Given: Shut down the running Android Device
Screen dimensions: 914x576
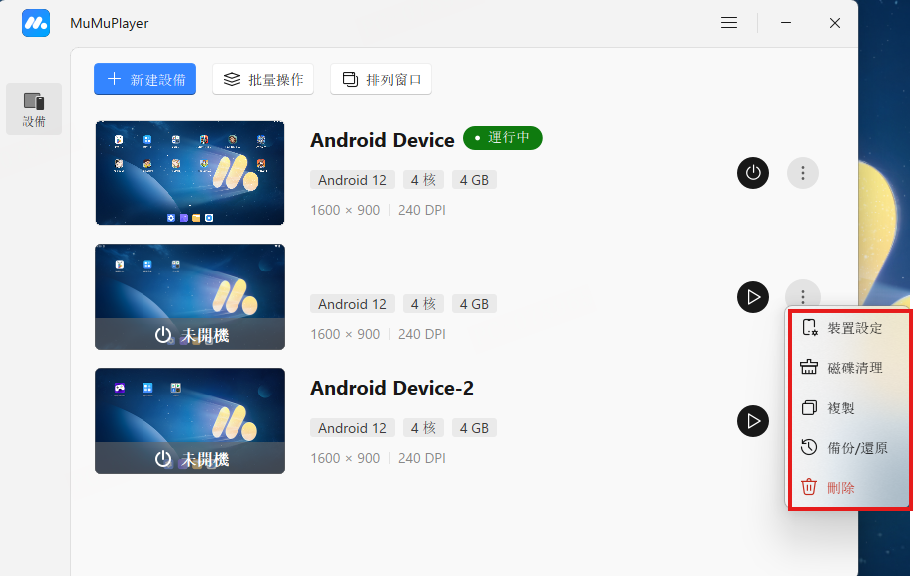Looking at the screenshot, I should tap(753, 173).
